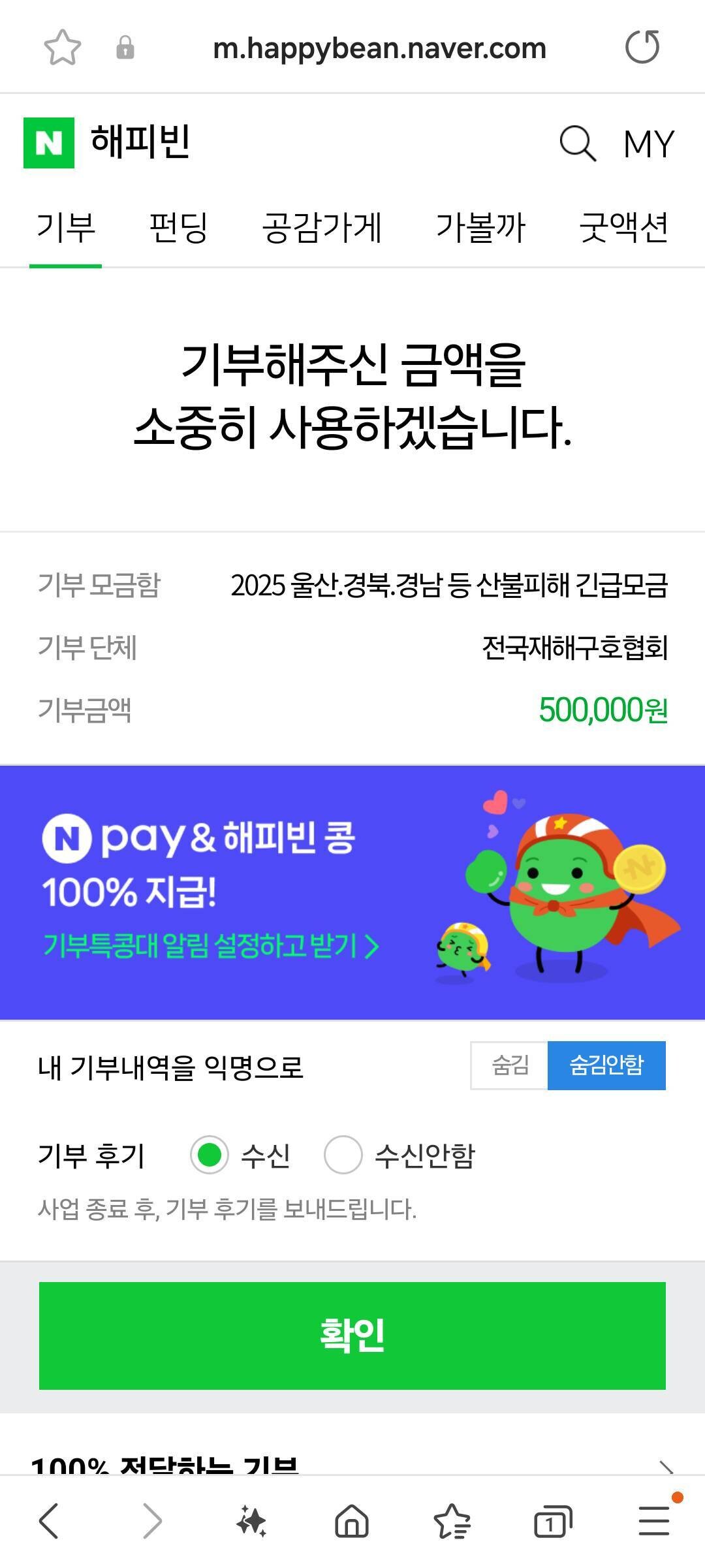Viewport: 705px width, 1568px height.
Task: Choose 수신 for donation review
Action: tap(210, 1155)
